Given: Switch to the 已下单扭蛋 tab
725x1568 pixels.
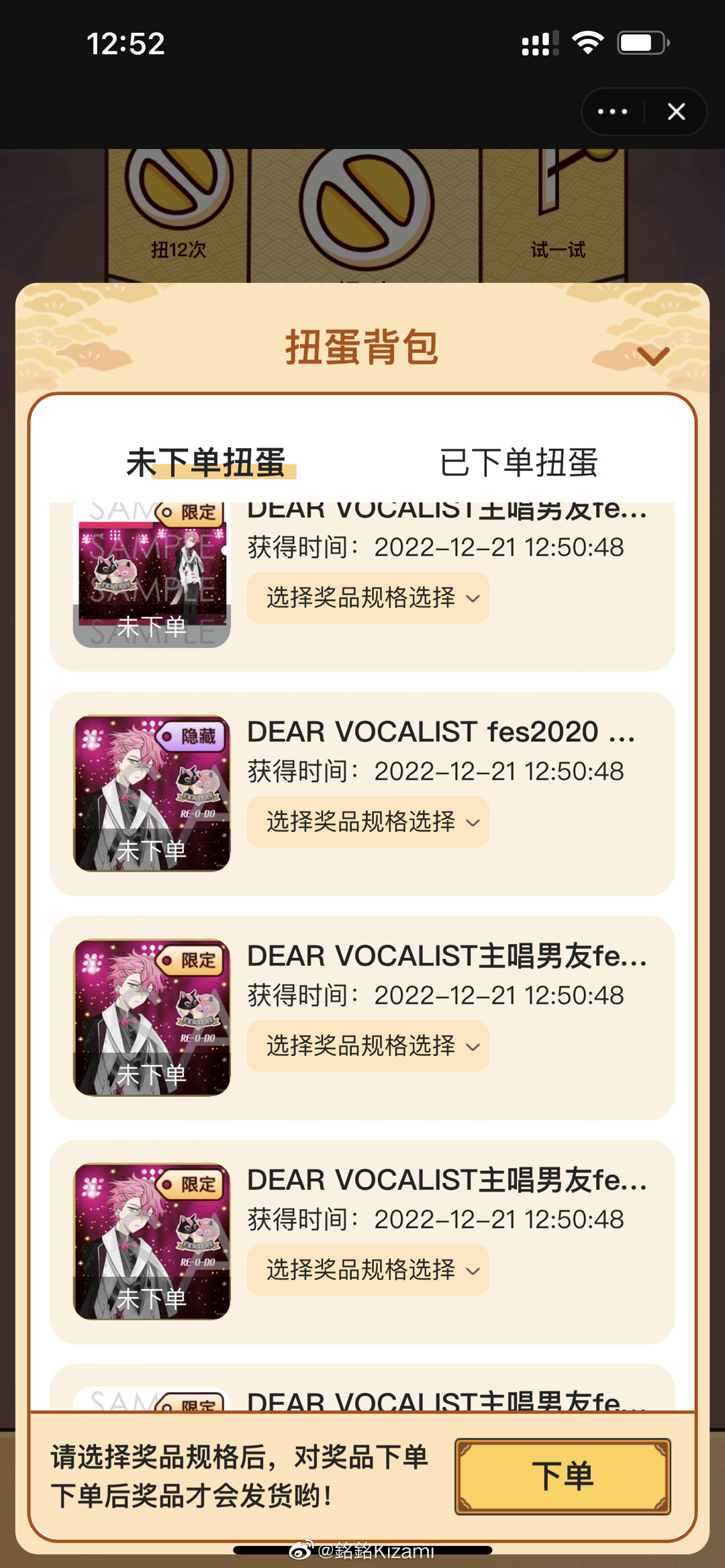Looking at the screenshot, I should [518, 462].
